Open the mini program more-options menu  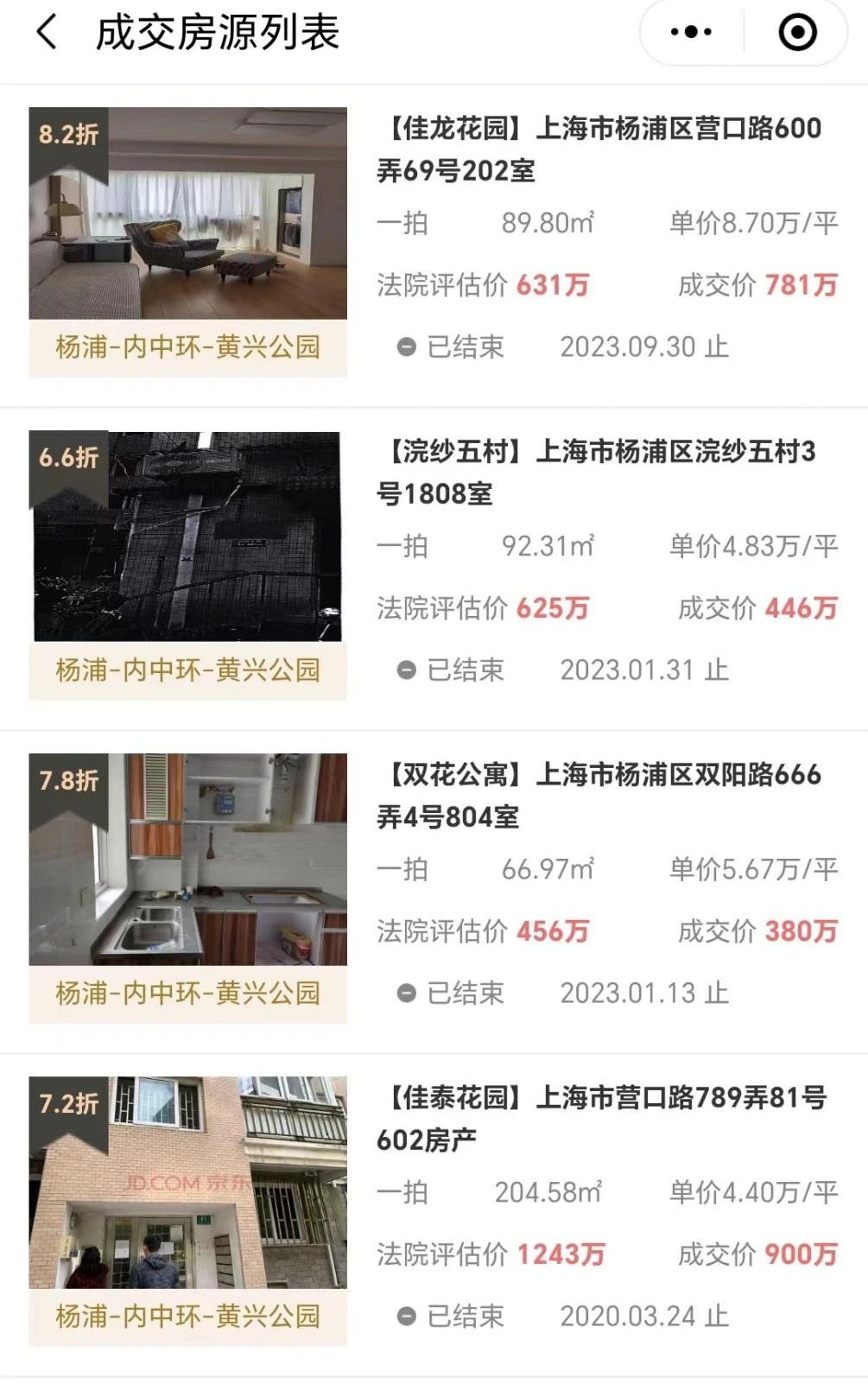pos(691,33)
